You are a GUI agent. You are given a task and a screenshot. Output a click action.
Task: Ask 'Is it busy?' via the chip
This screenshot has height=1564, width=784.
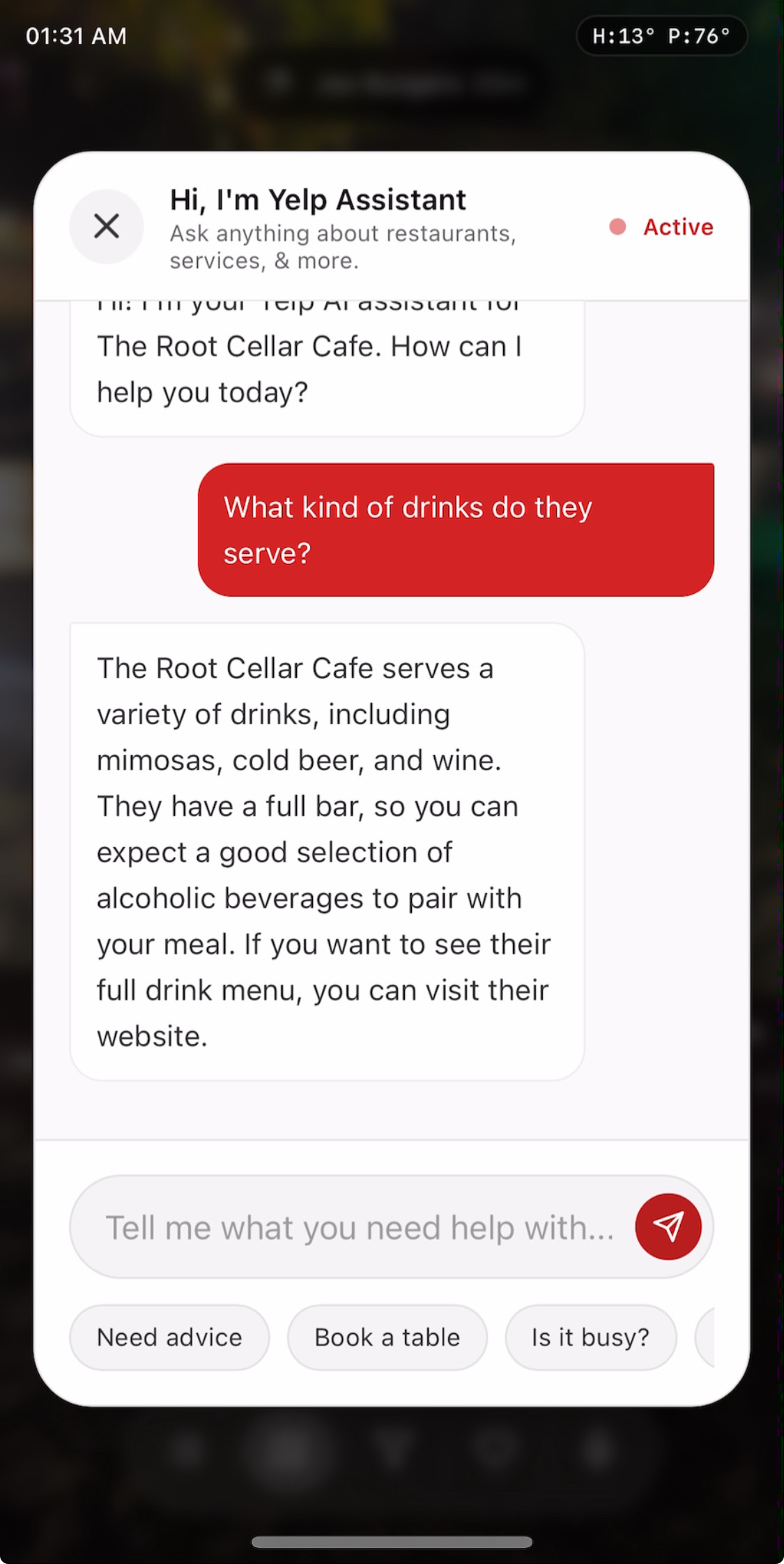590,1337
